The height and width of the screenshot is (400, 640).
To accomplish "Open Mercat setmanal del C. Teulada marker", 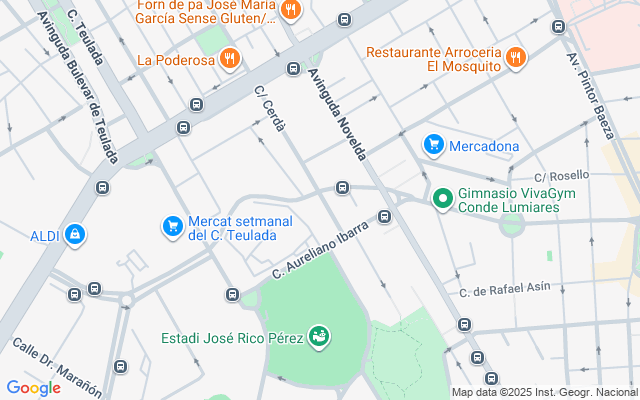I will pos(172,227).
